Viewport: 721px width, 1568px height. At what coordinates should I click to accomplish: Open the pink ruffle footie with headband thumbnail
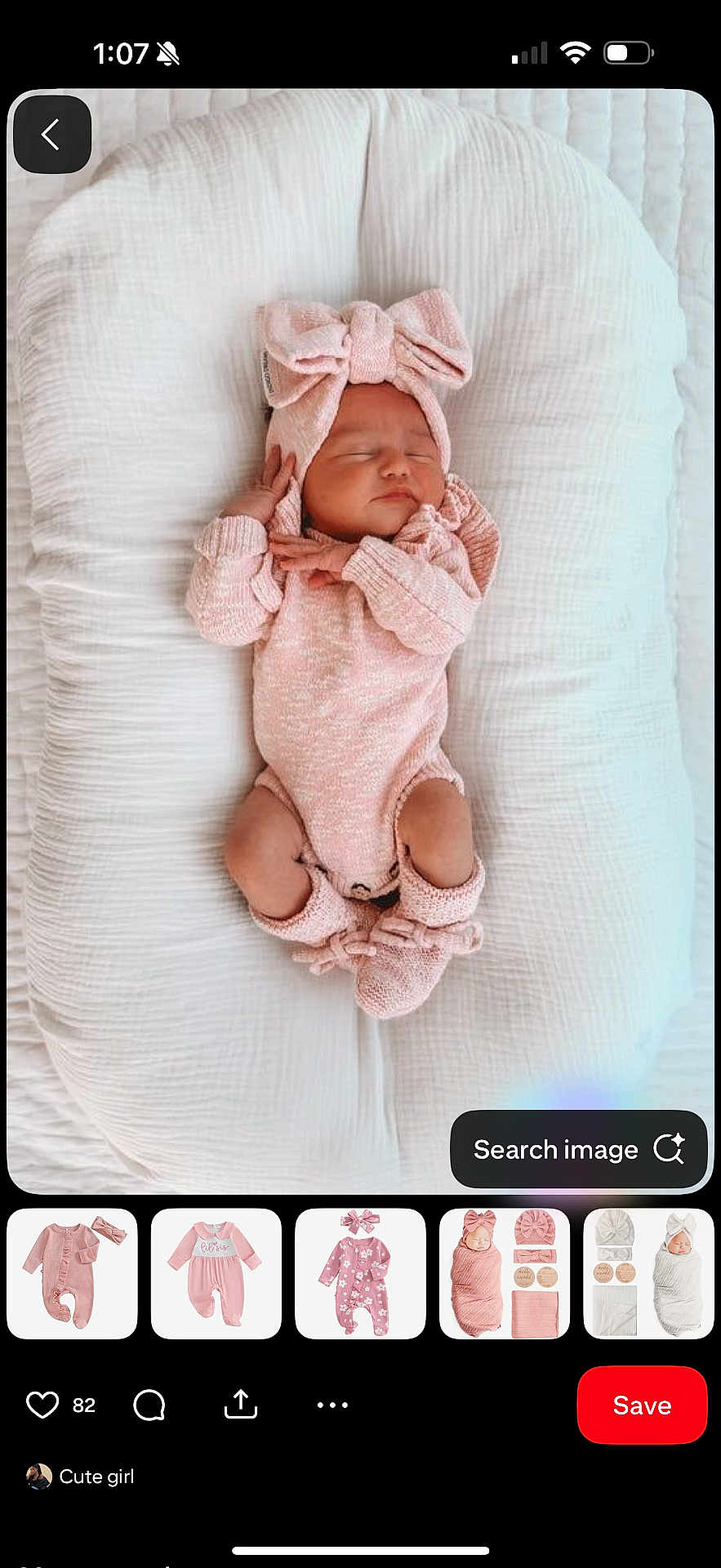pos(72,1273)
